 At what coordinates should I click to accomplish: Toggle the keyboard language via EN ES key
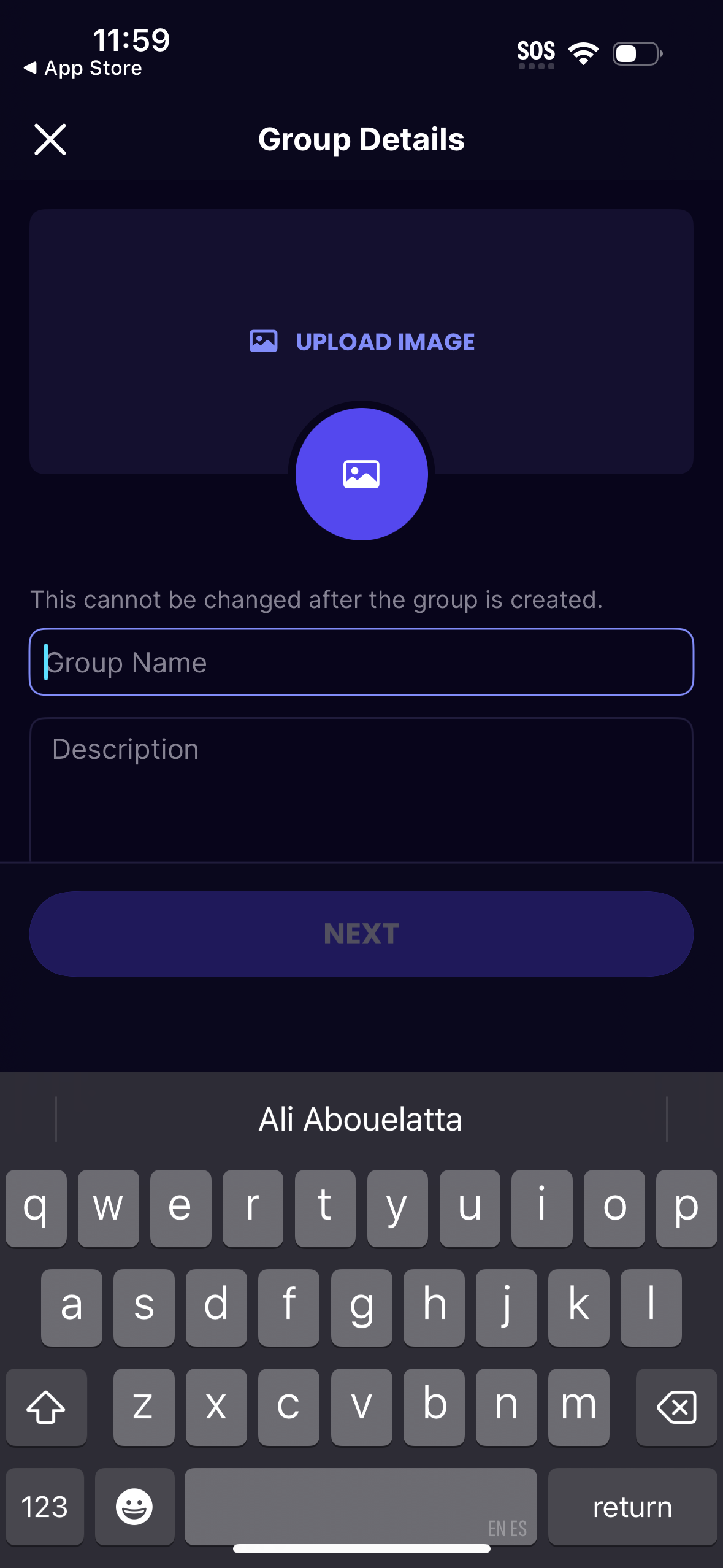pyautogui.click(x=507, y=1527)
